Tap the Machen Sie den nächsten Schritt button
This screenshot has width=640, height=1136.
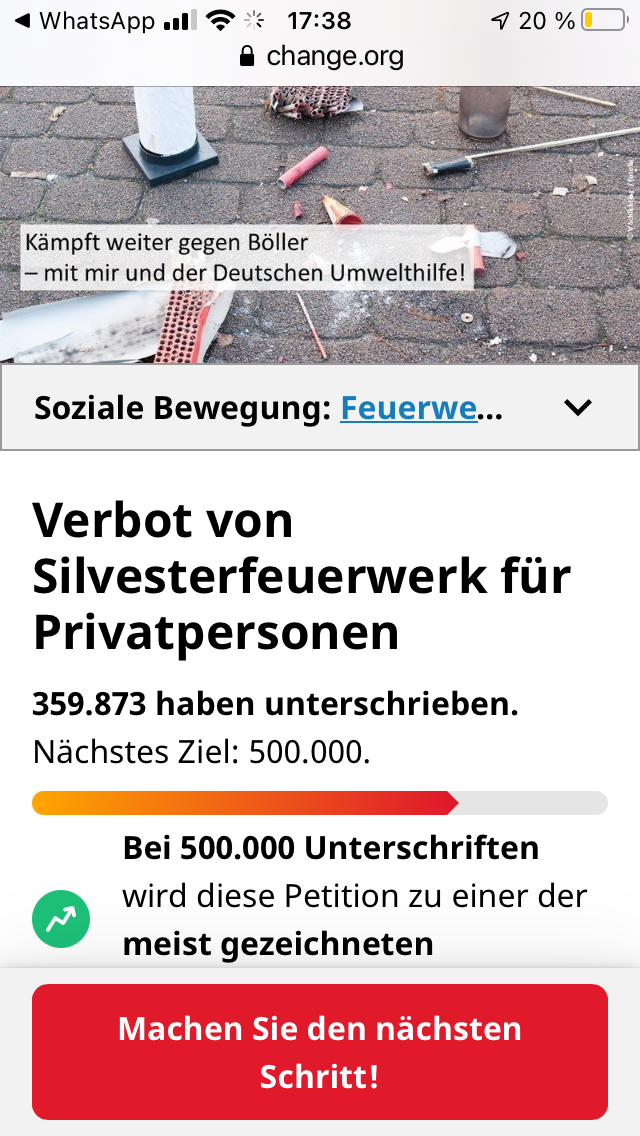point(320,1052)
